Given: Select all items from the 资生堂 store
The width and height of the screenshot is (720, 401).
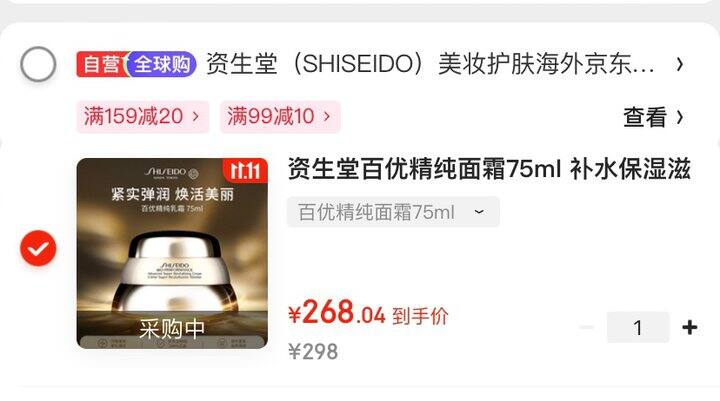Looking at the screenshot, I should 38,65.
